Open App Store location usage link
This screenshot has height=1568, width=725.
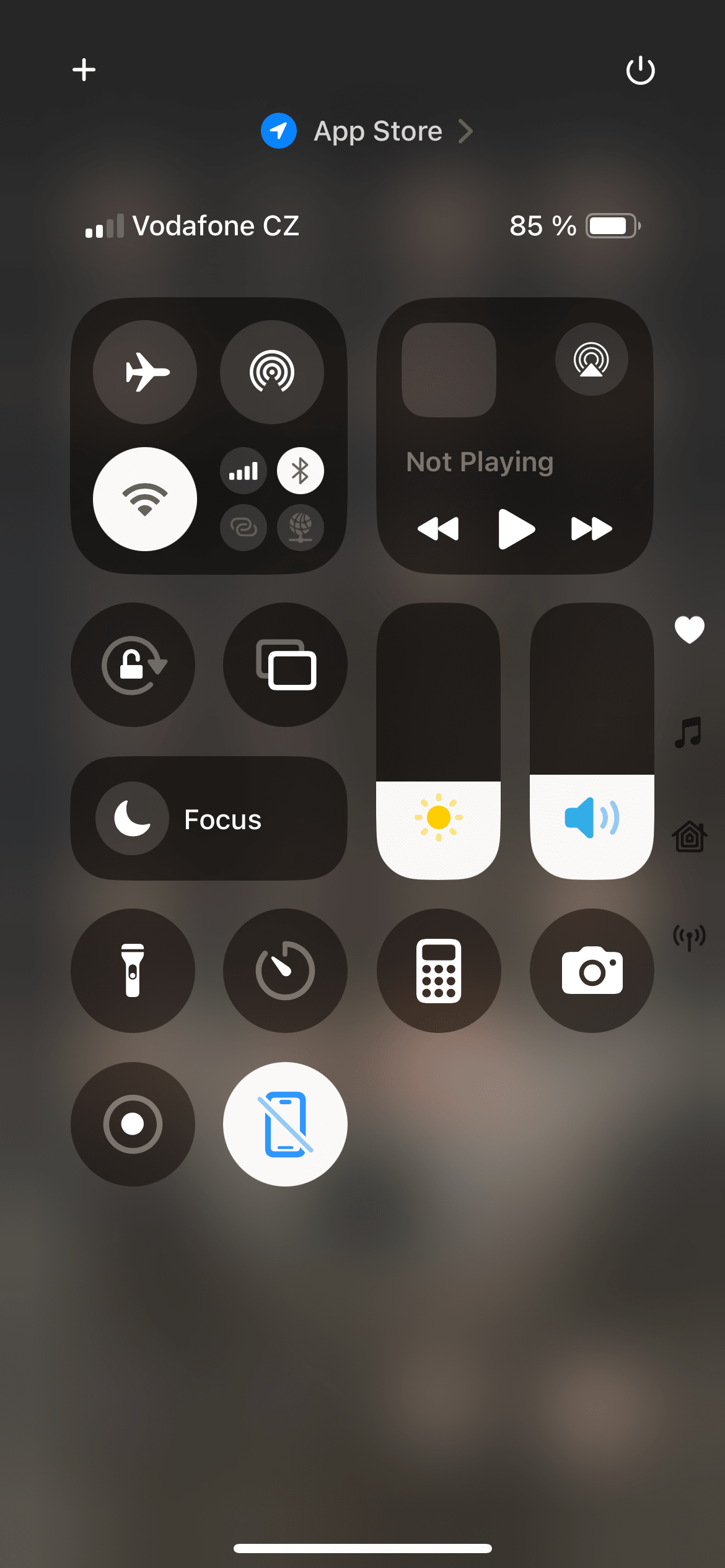point(366,131)
